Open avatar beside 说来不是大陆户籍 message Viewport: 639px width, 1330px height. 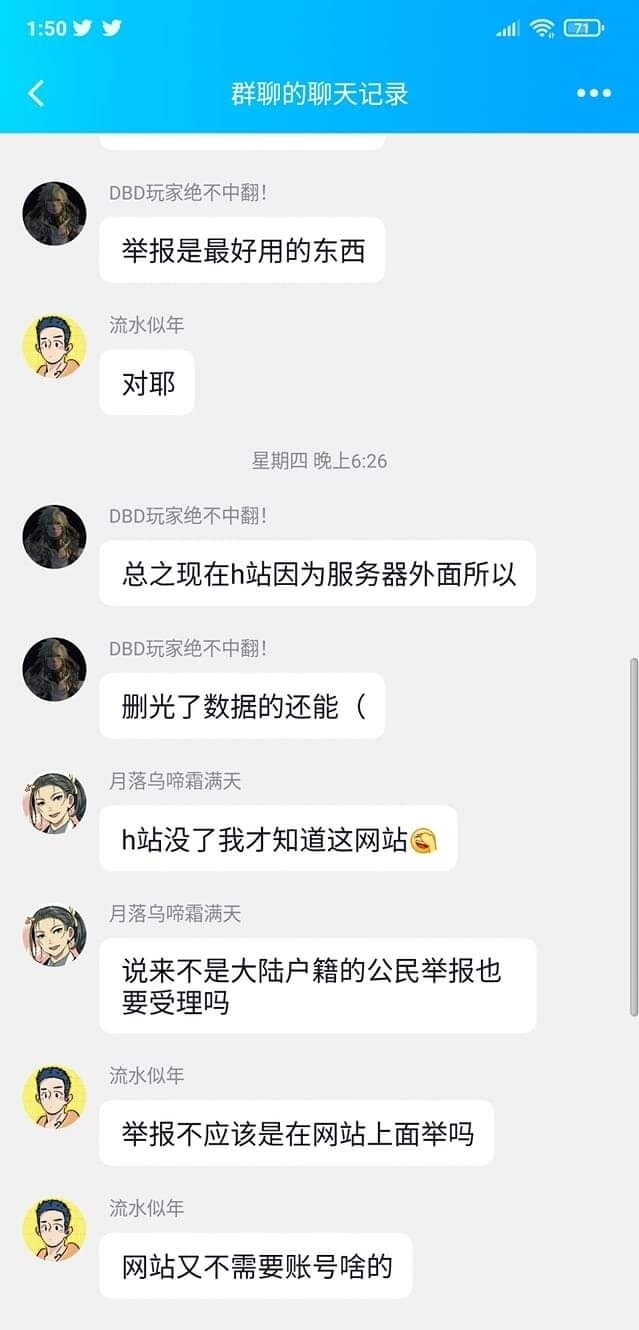tap(54, 935)
